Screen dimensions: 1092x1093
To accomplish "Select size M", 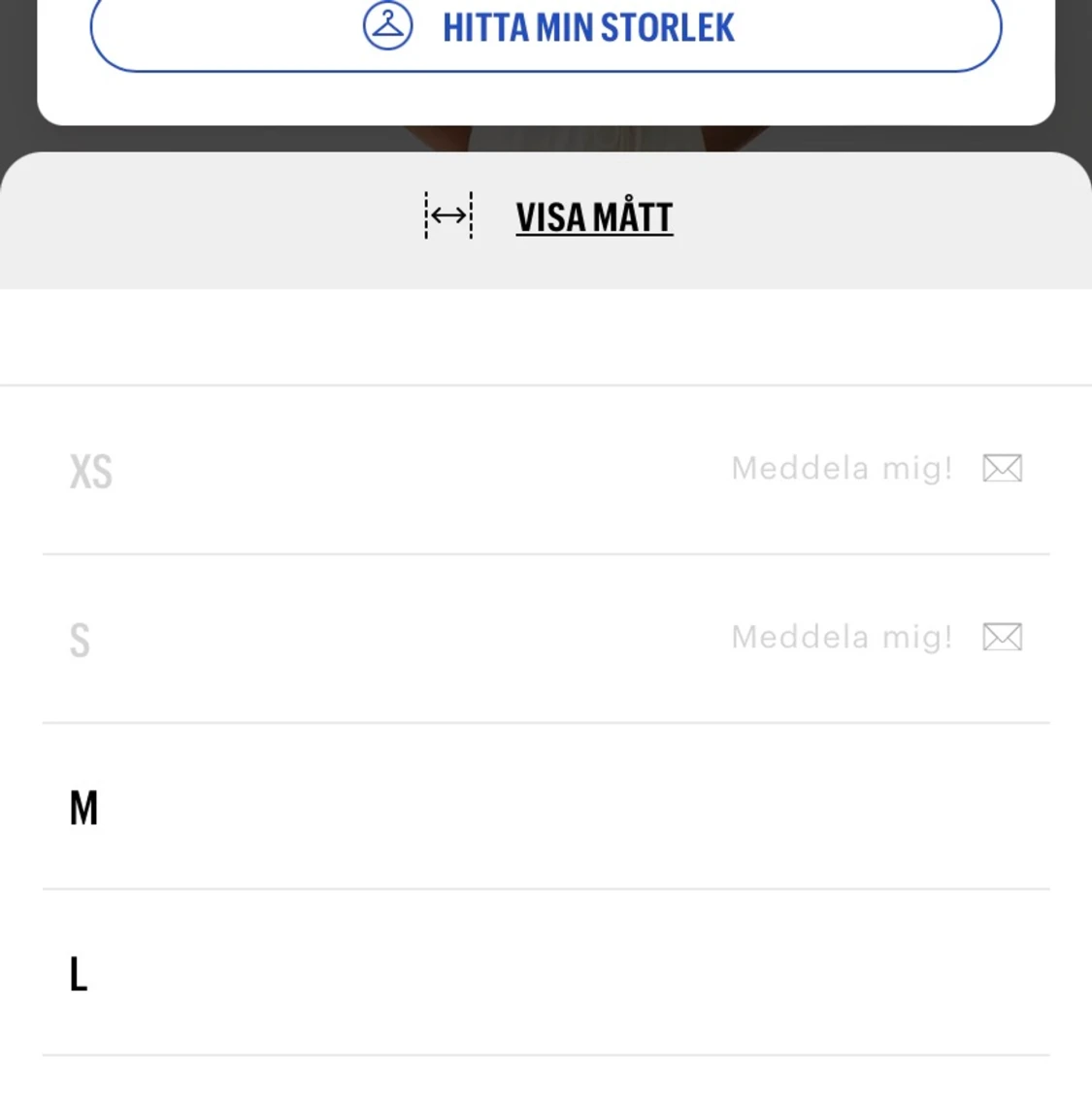I will (x=546, y=808).
